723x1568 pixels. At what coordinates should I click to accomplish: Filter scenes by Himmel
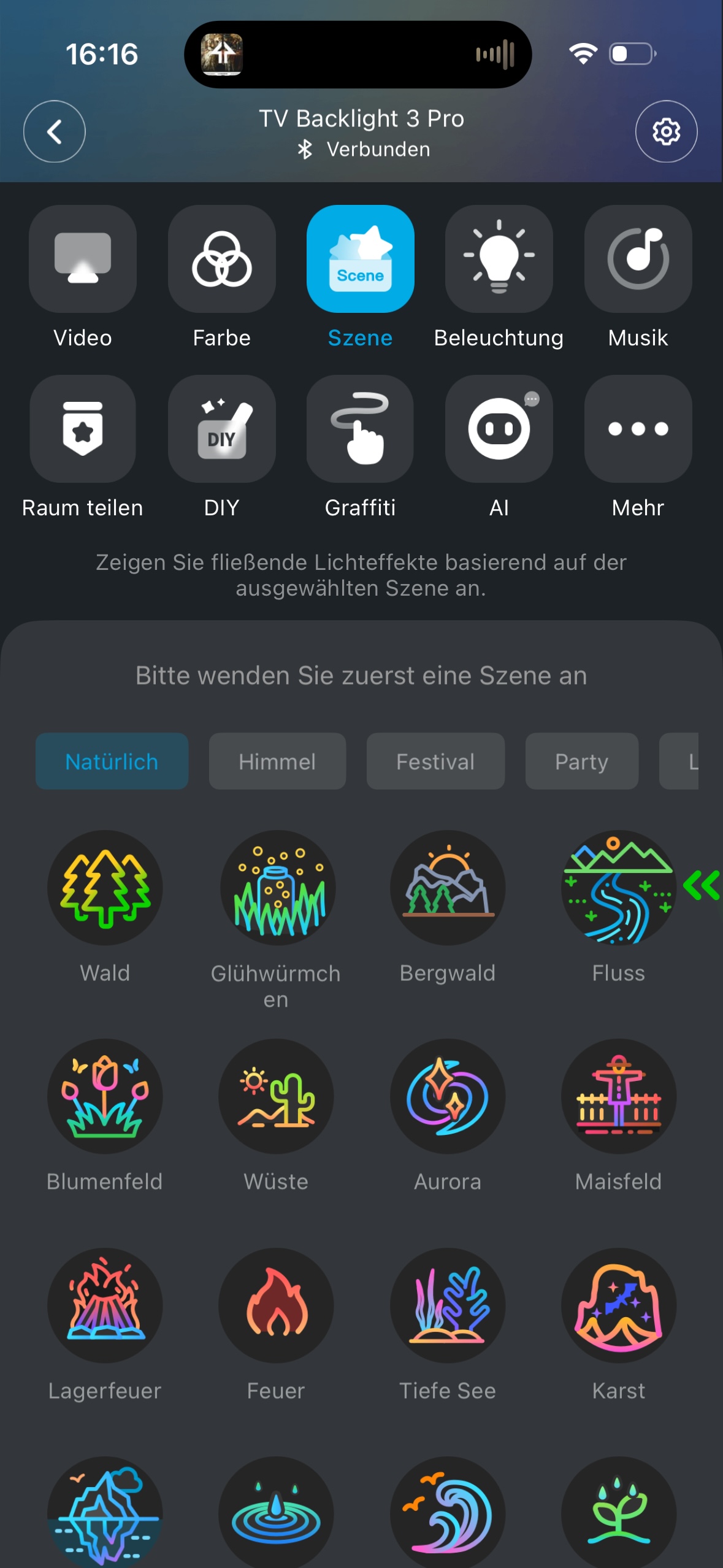coord(277,761)
